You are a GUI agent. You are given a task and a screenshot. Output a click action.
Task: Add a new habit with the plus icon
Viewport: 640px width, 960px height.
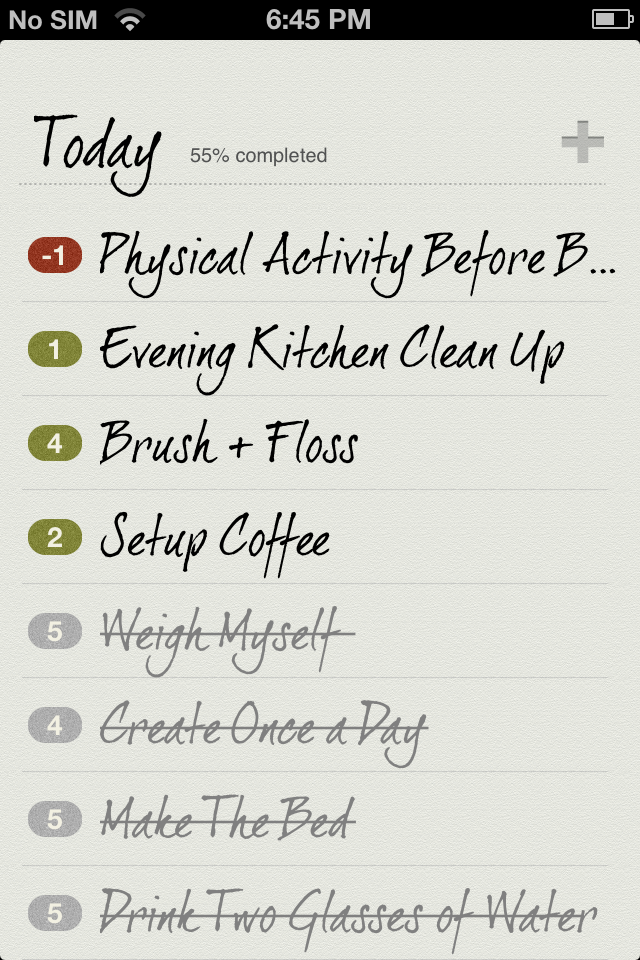582,143
